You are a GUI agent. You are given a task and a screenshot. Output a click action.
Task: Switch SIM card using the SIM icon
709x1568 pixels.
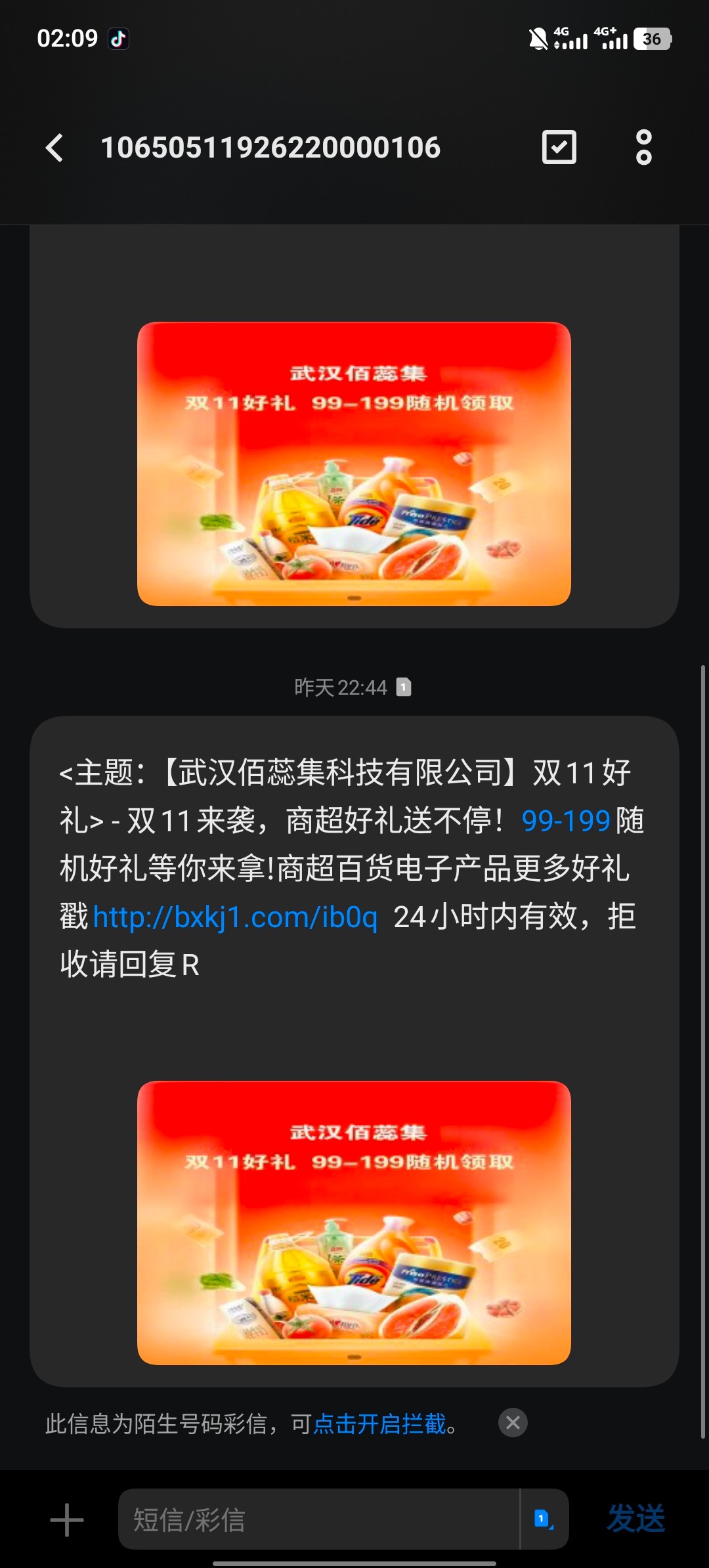tap(544, 1519)
